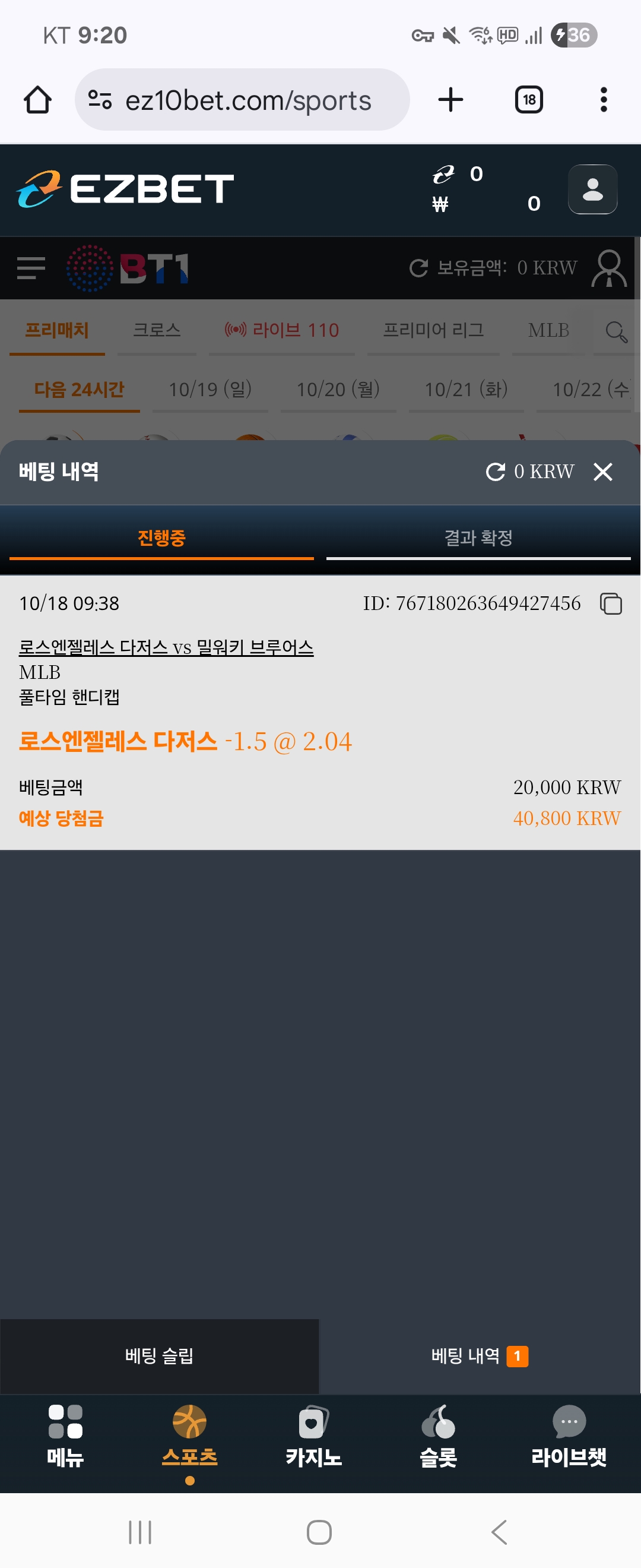Image resolution: width=641 pixels, height=1568 pixels.
Task: Go back with system back button
Action: click(499, 1532)
